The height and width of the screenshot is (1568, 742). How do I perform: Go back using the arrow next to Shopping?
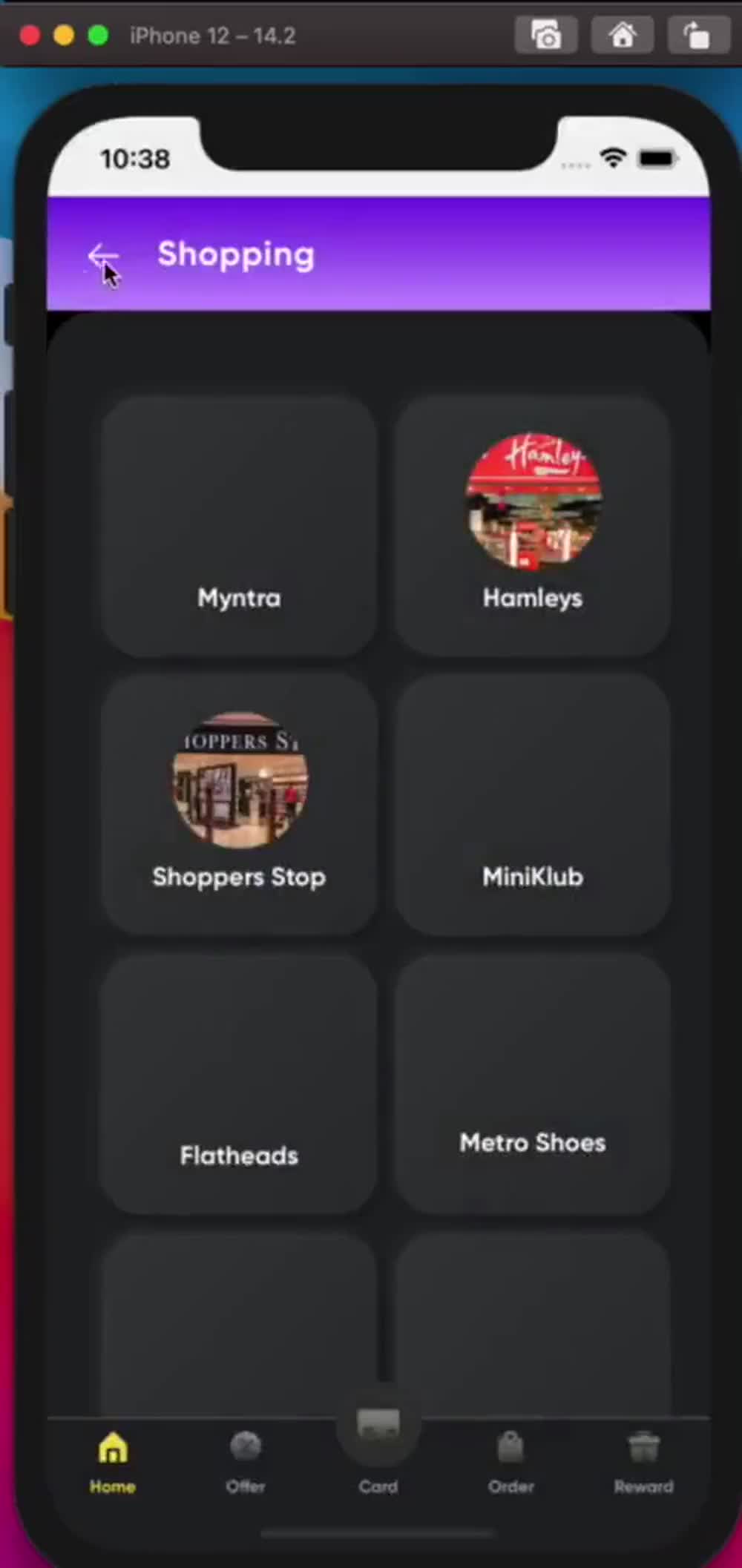click(x=102, y=257)
